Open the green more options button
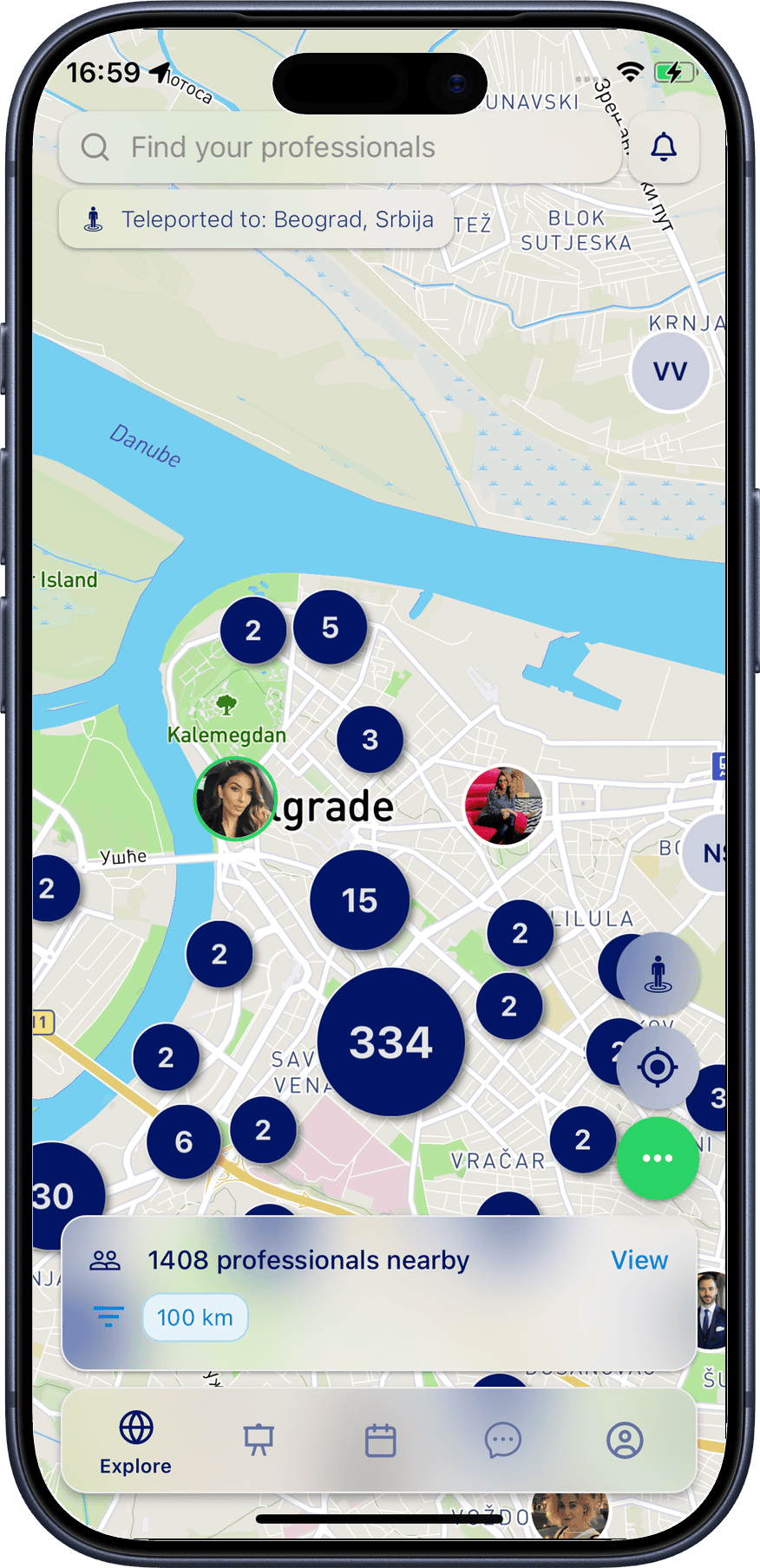 [658, 1158]
